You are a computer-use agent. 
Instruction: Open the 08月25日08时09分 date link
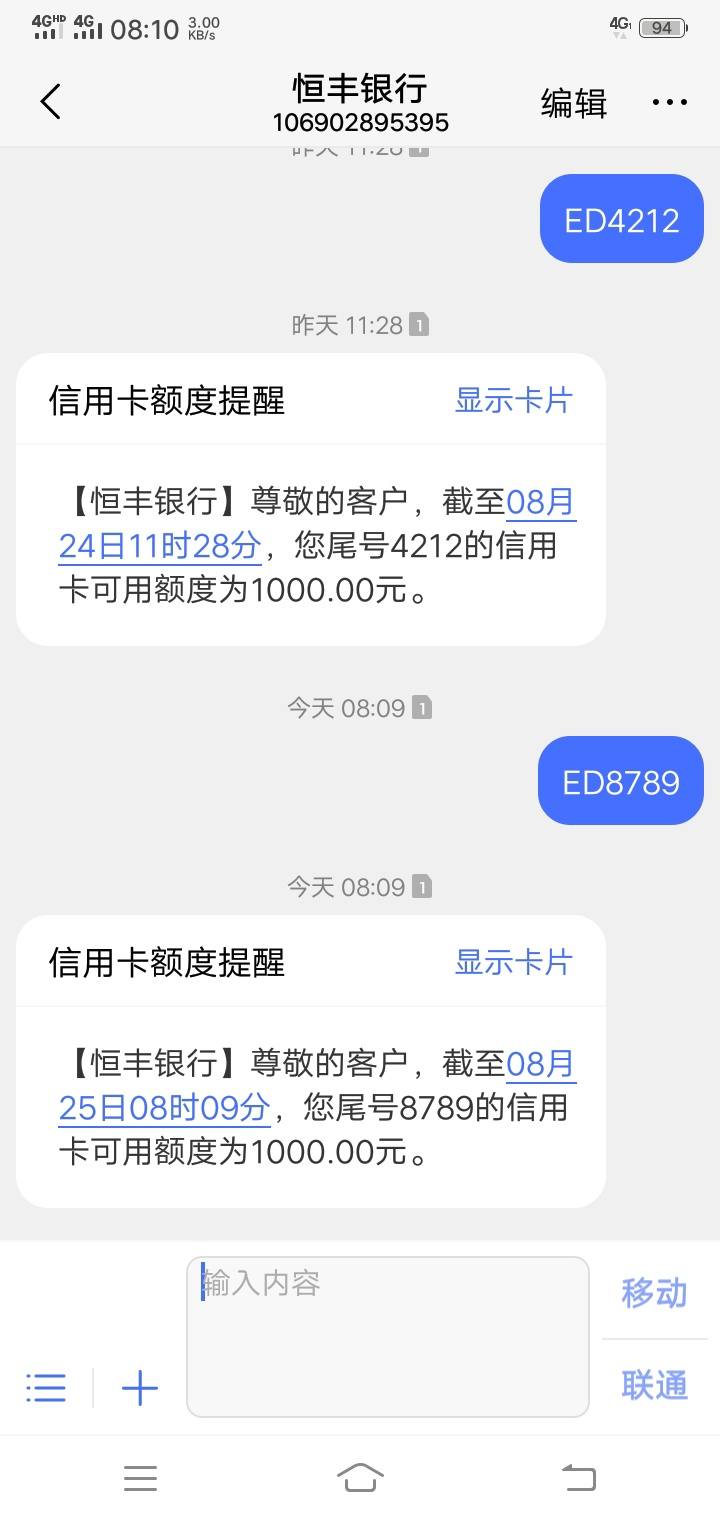click(317, 1086)
